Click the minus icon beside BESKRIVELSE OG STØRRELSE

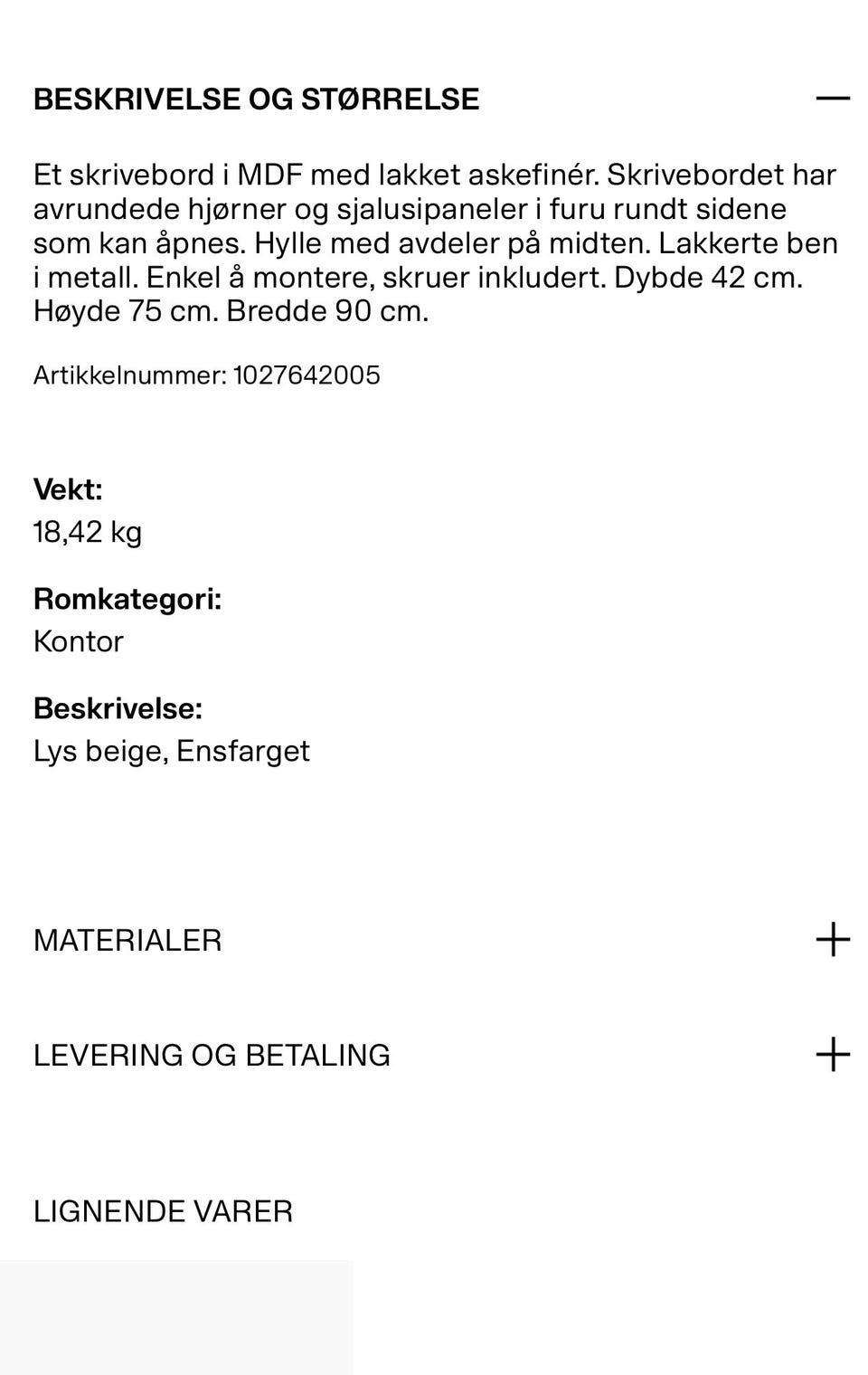coord(833,98)
